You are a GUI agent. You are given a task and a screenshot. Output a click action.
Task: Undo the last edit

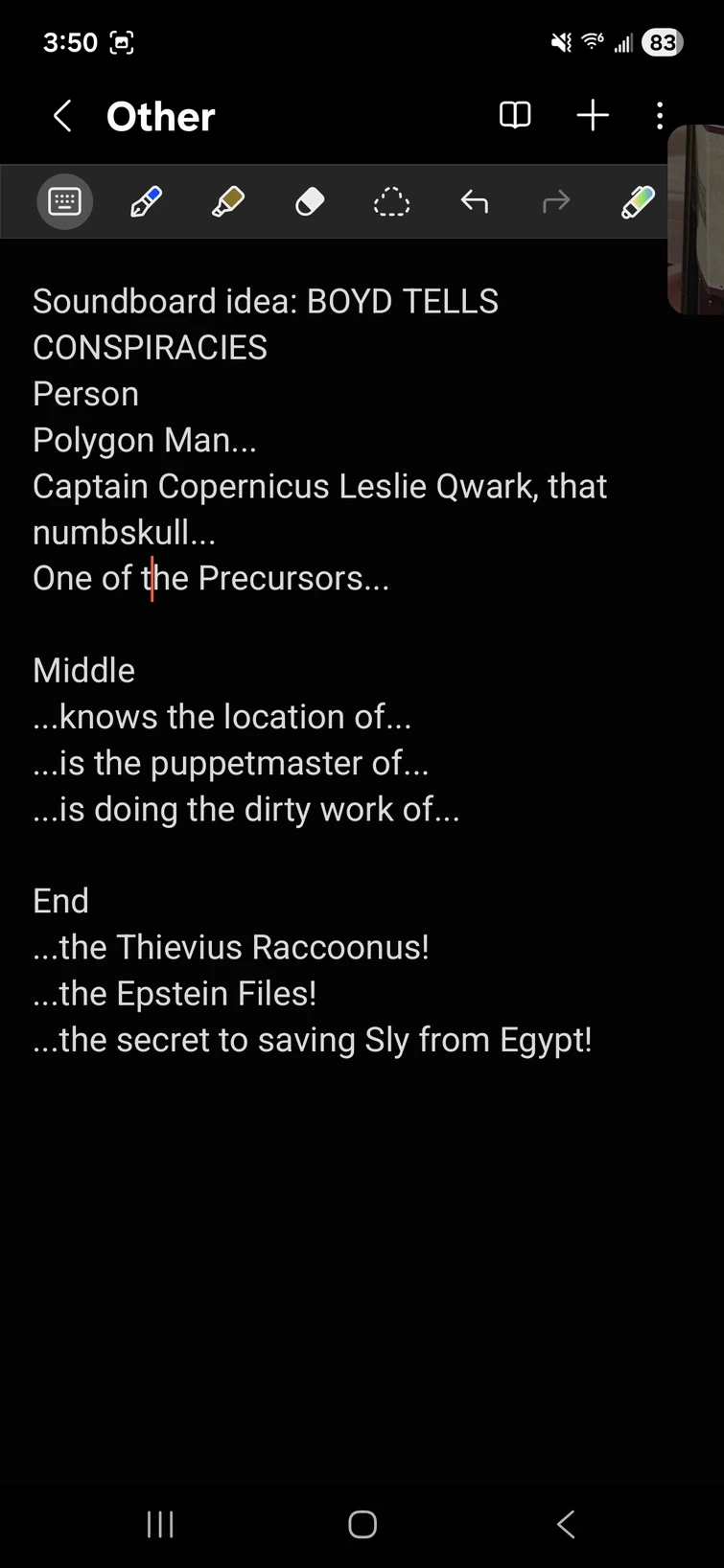tap(474, 202)
